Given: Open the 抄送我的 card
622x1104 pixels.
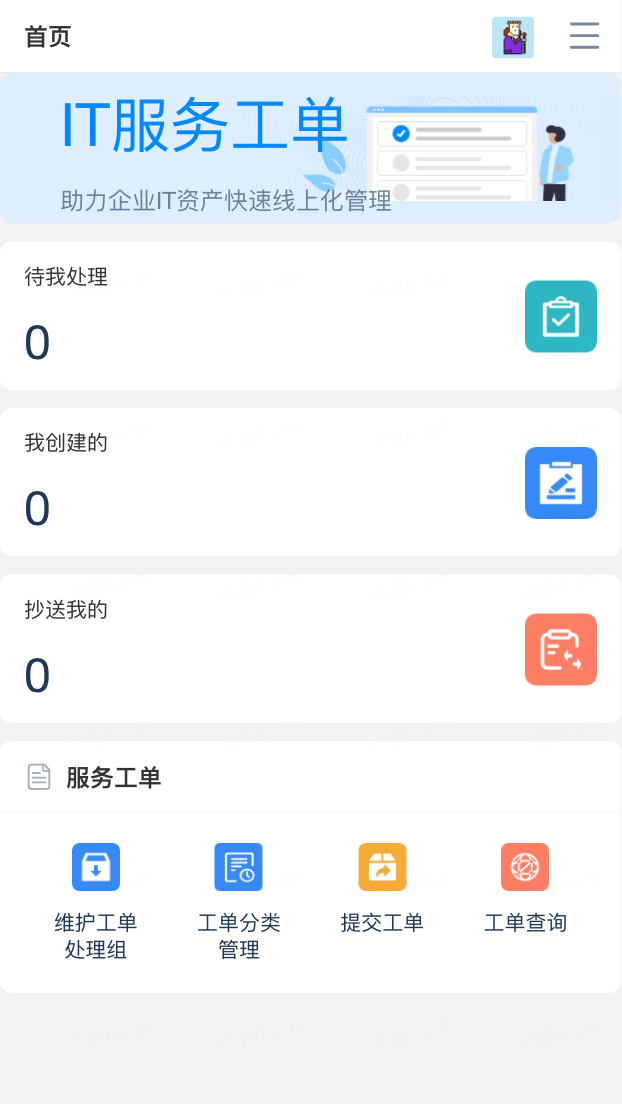Looking at the screenshot, I should point(310,649).
